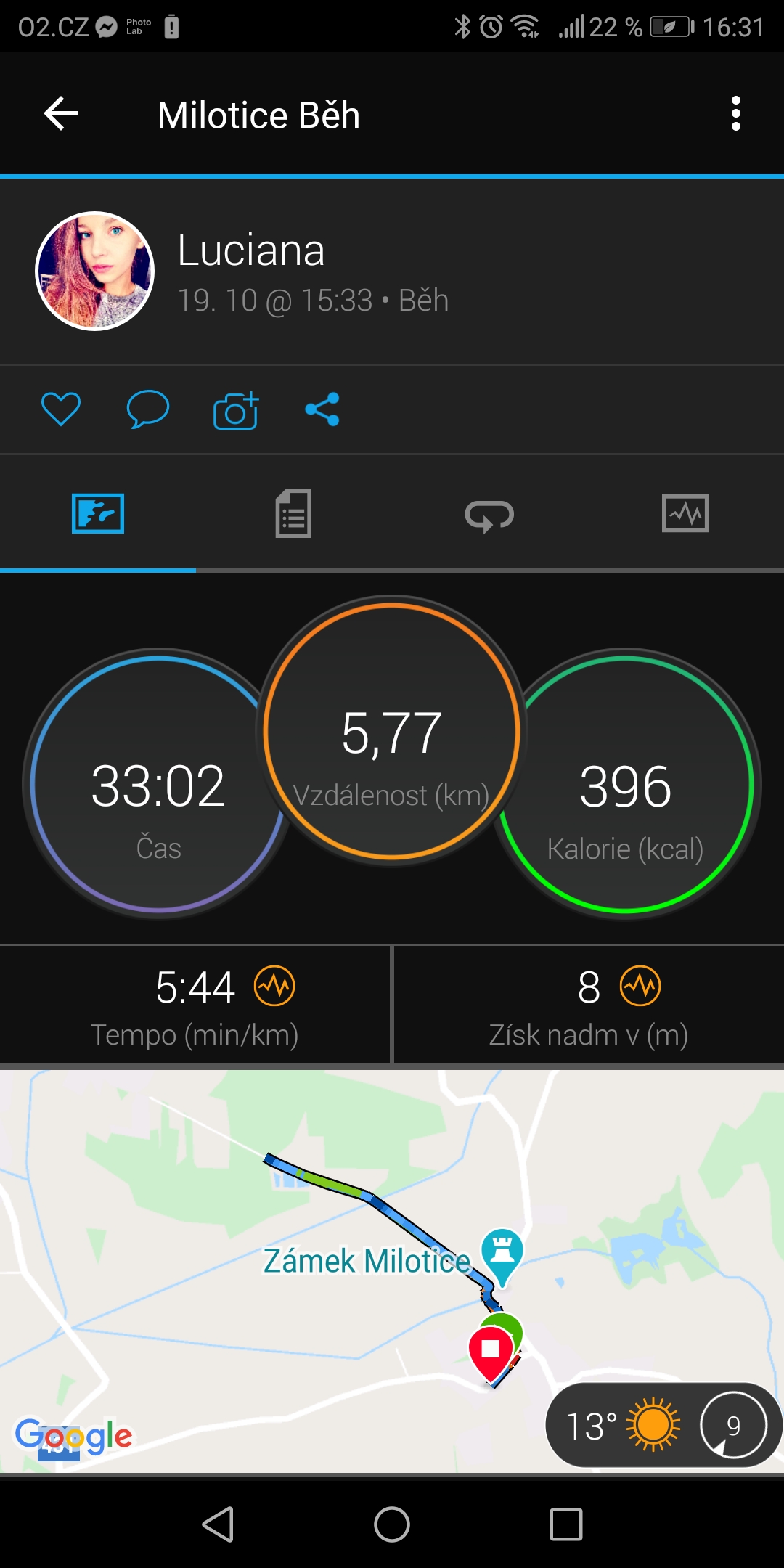The width and height of the screenshot is (784, 1568).
Task: Add a photo with the camera icon
Action: pos(236,410)
